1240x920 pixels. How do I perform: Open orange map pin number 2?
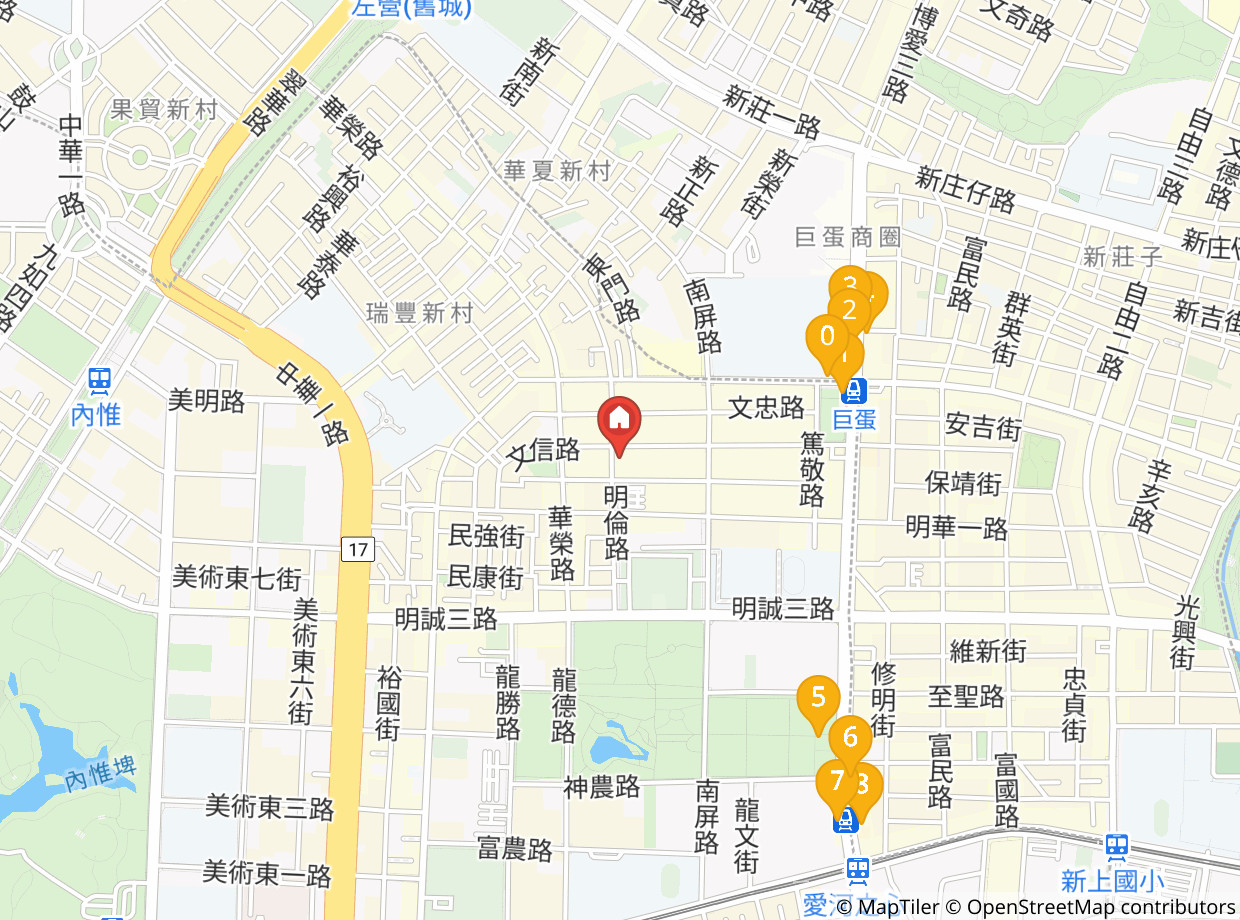pos(850,310)
